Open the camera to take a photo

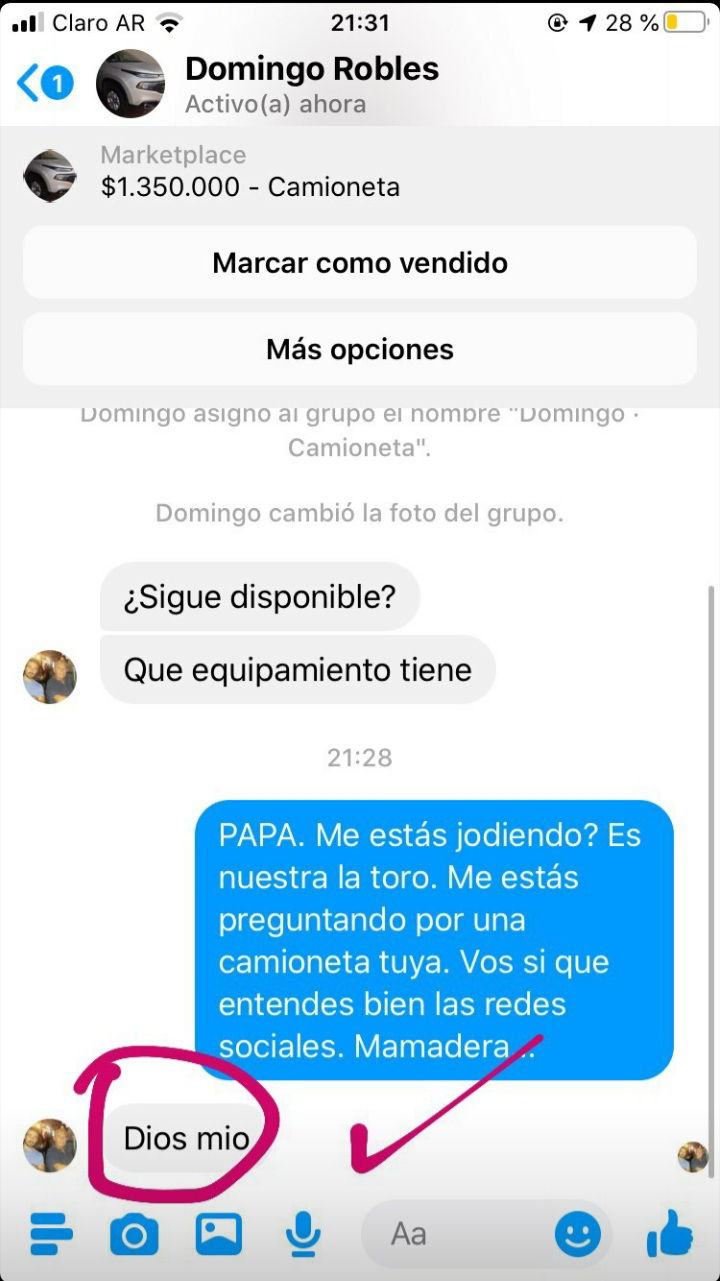[134, 1235]
